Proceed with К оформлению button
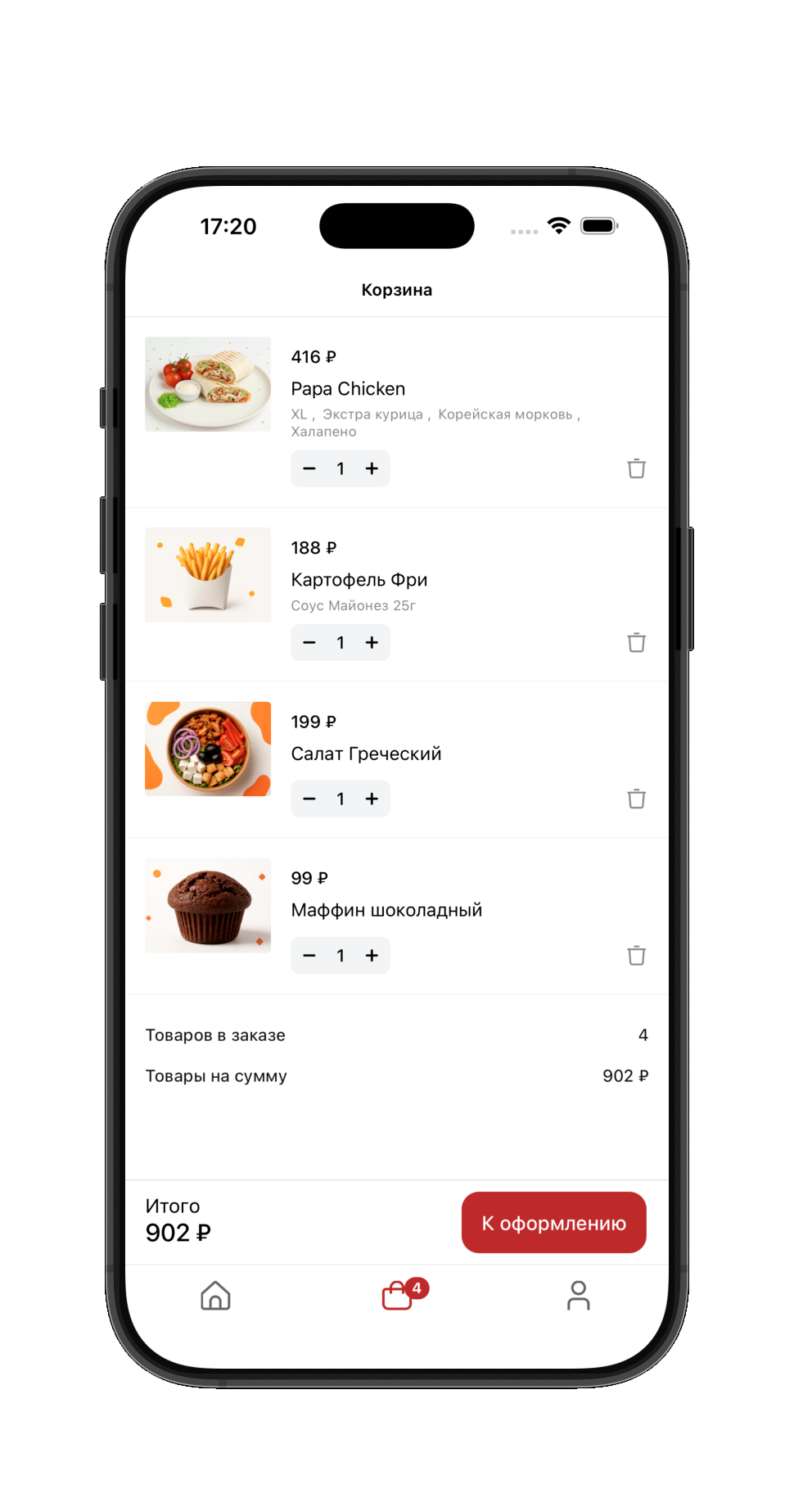This screenshot has width=794, height=1512. click(x=553, y=1223)
